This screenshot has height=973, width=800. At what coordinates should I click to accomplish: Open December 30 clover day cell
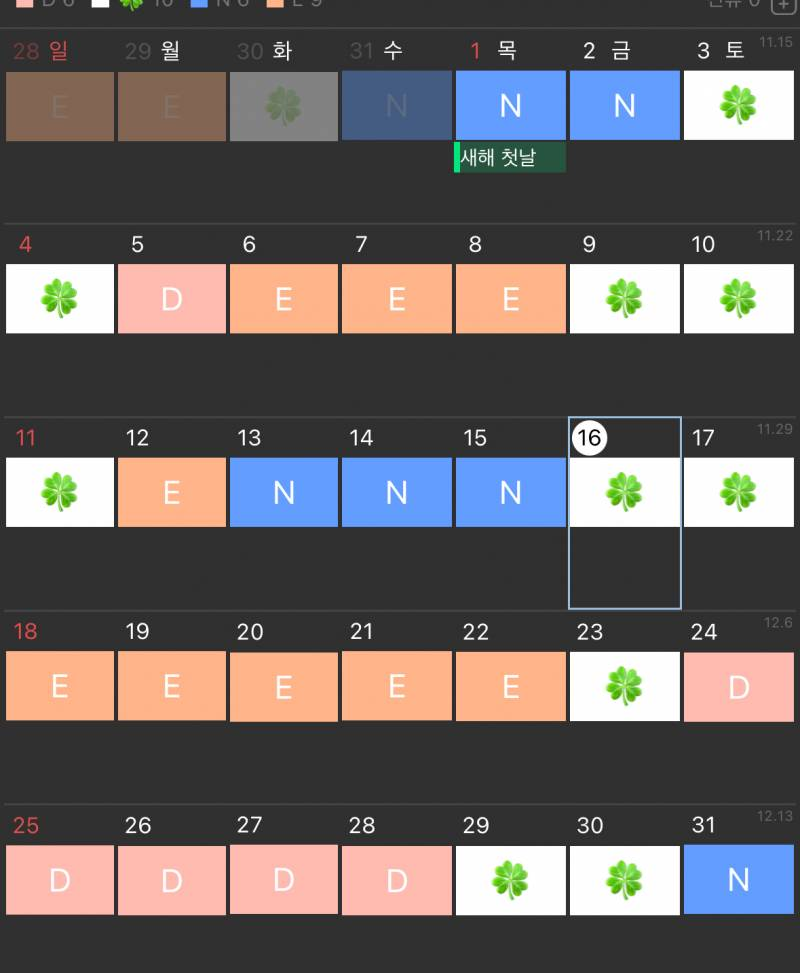click(x=283, y=105)
